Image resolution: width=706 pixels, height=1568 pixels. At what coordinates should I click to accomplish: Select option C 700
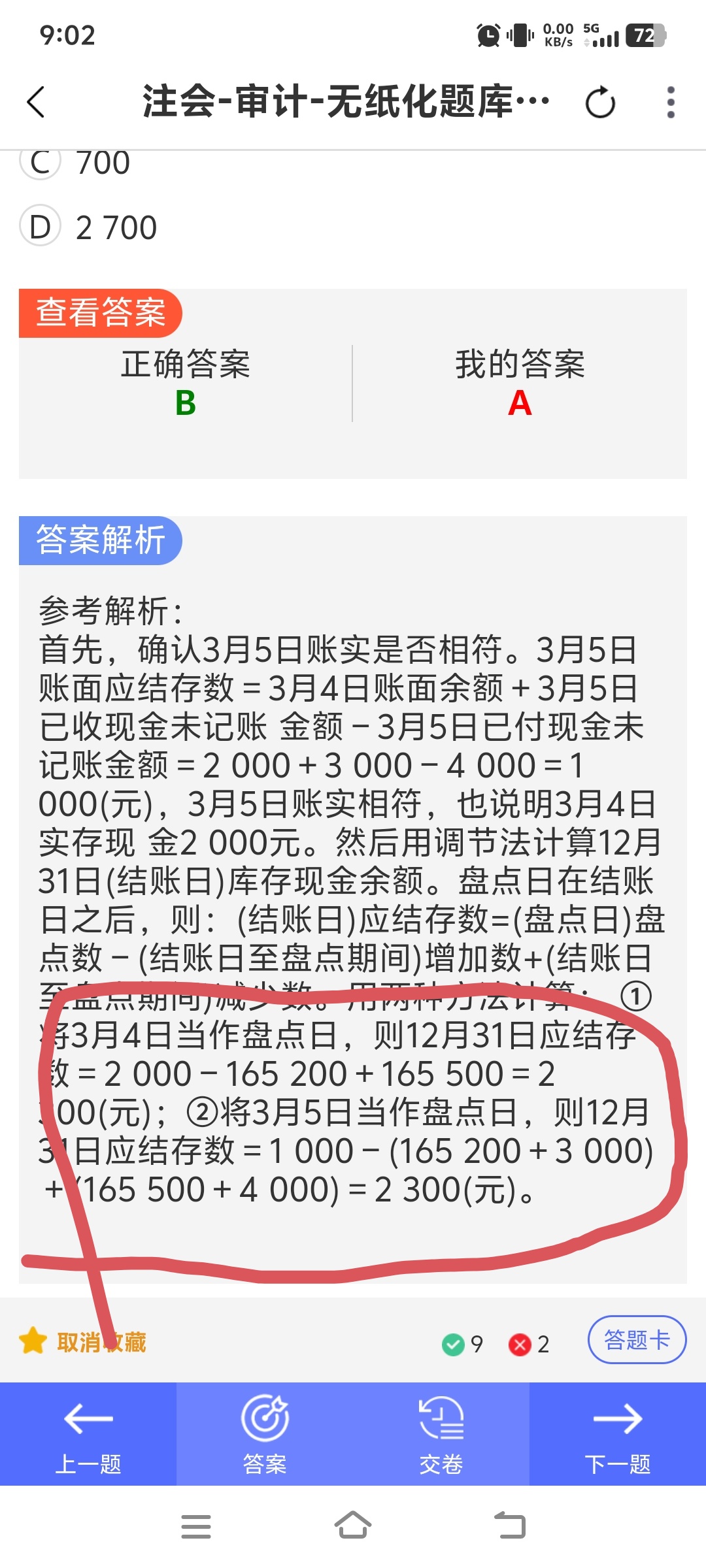point(75,162)
